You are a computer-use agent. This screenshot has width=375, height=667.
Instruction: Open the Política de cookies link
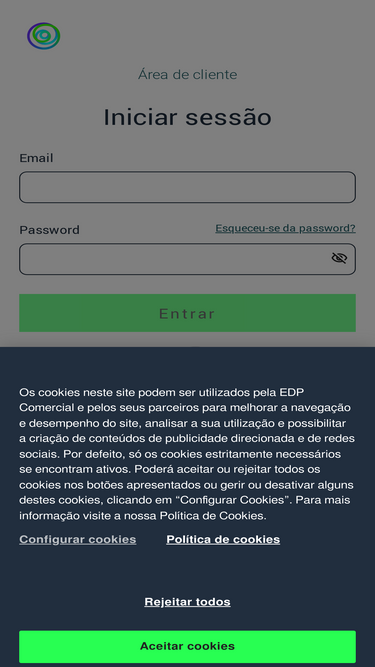pos(223,539)
